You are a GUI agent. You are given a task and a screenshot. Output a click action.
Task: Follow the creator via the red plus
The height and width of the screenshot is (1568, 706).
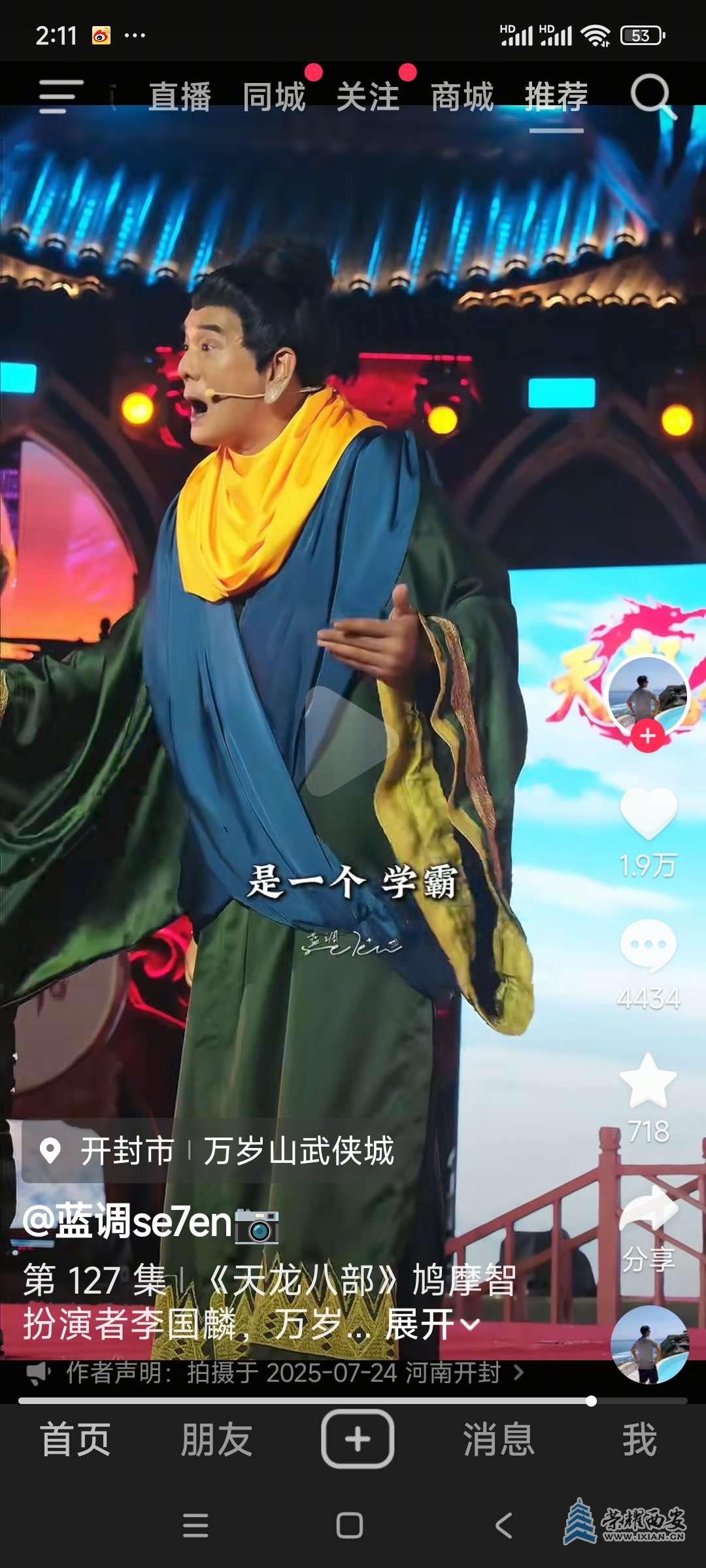click(648, 736)
